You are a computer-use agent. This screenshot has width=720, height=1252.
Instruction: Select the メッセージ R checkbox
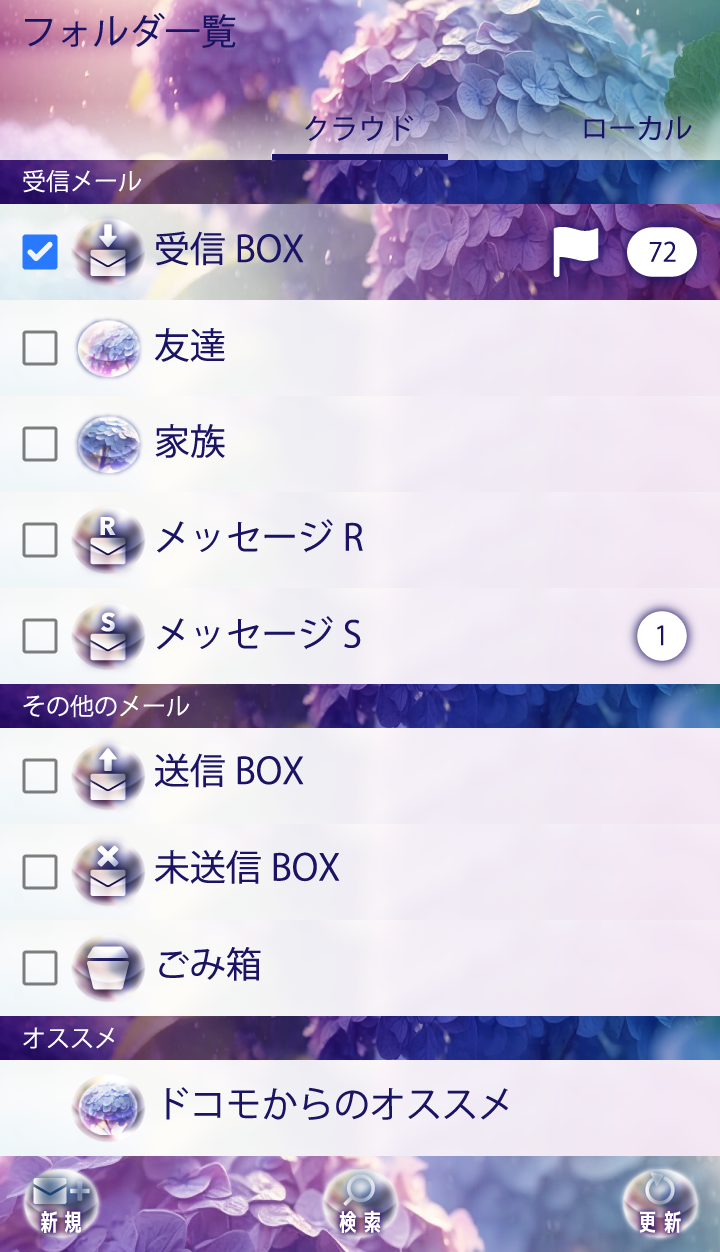coord(40,540)
